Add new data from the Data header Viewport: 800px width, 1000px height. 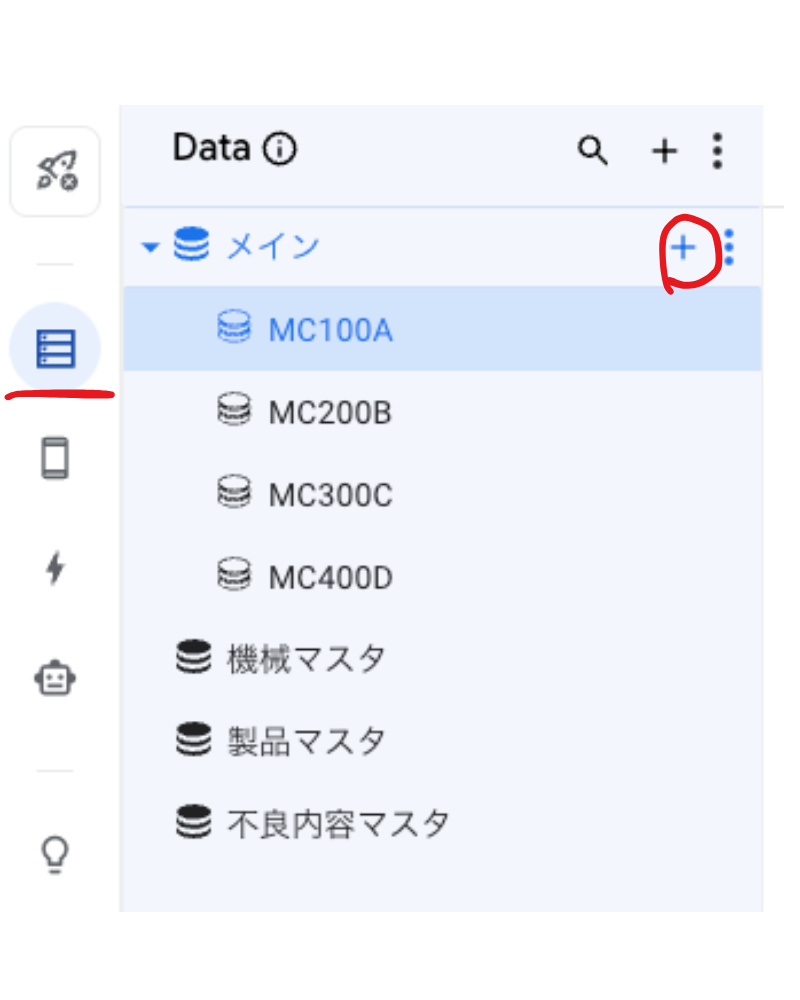(664, 151)
